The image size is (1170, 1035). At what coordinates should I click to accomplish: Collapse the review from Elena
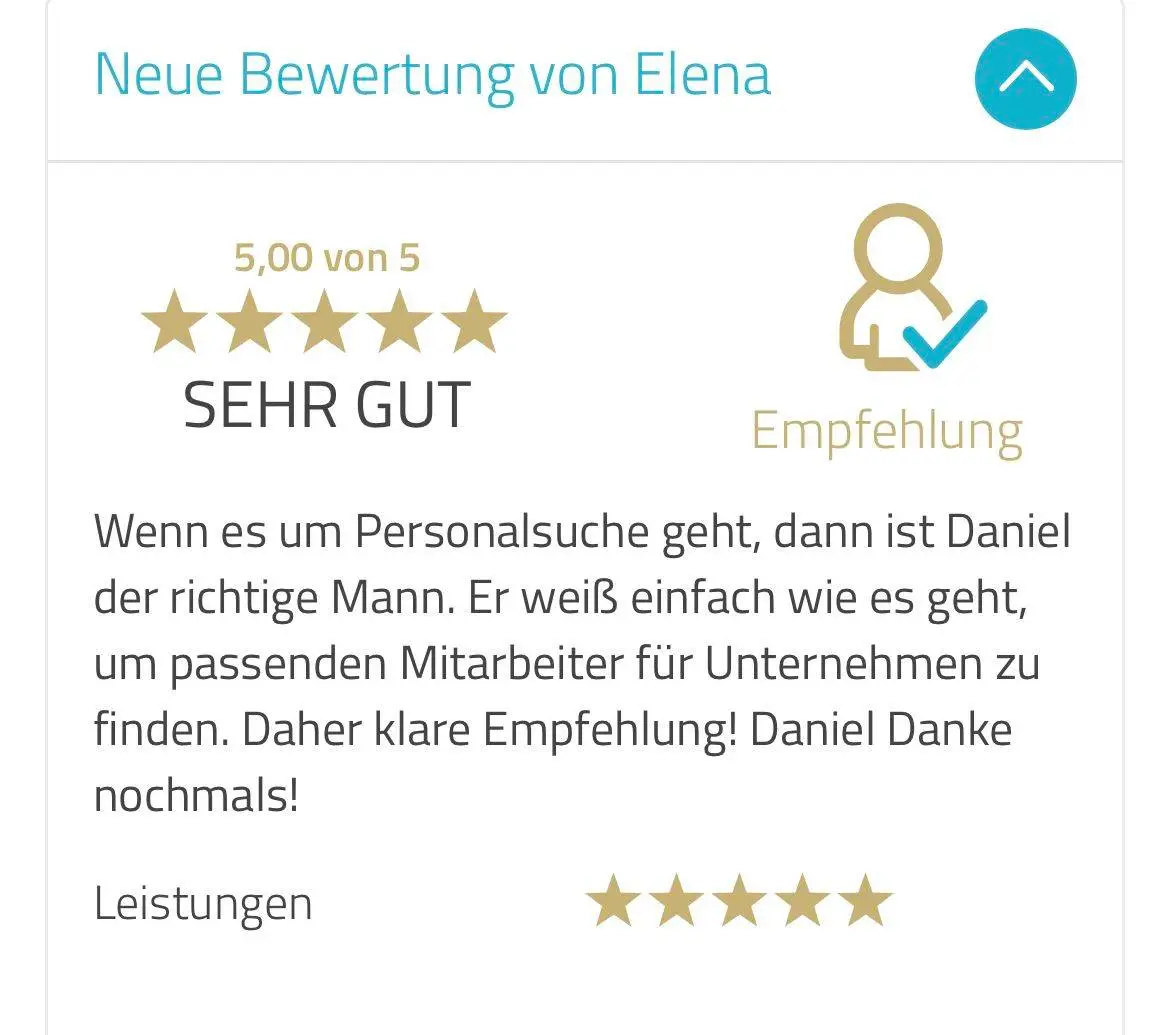(x=1025, y=79)
